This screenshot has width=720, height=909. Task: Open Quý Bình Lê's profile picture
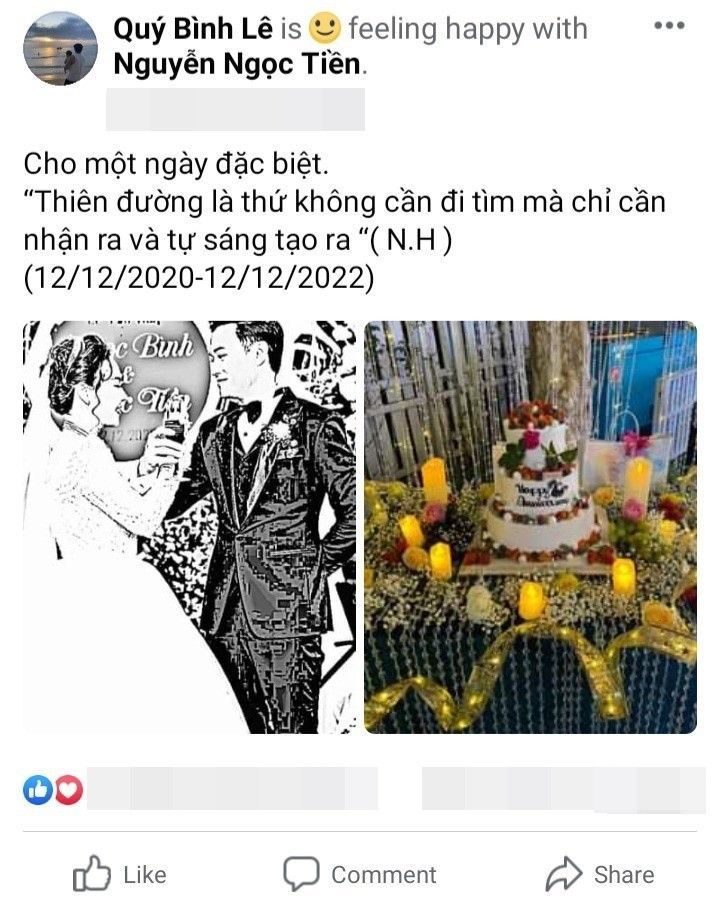tap(60, 48)
